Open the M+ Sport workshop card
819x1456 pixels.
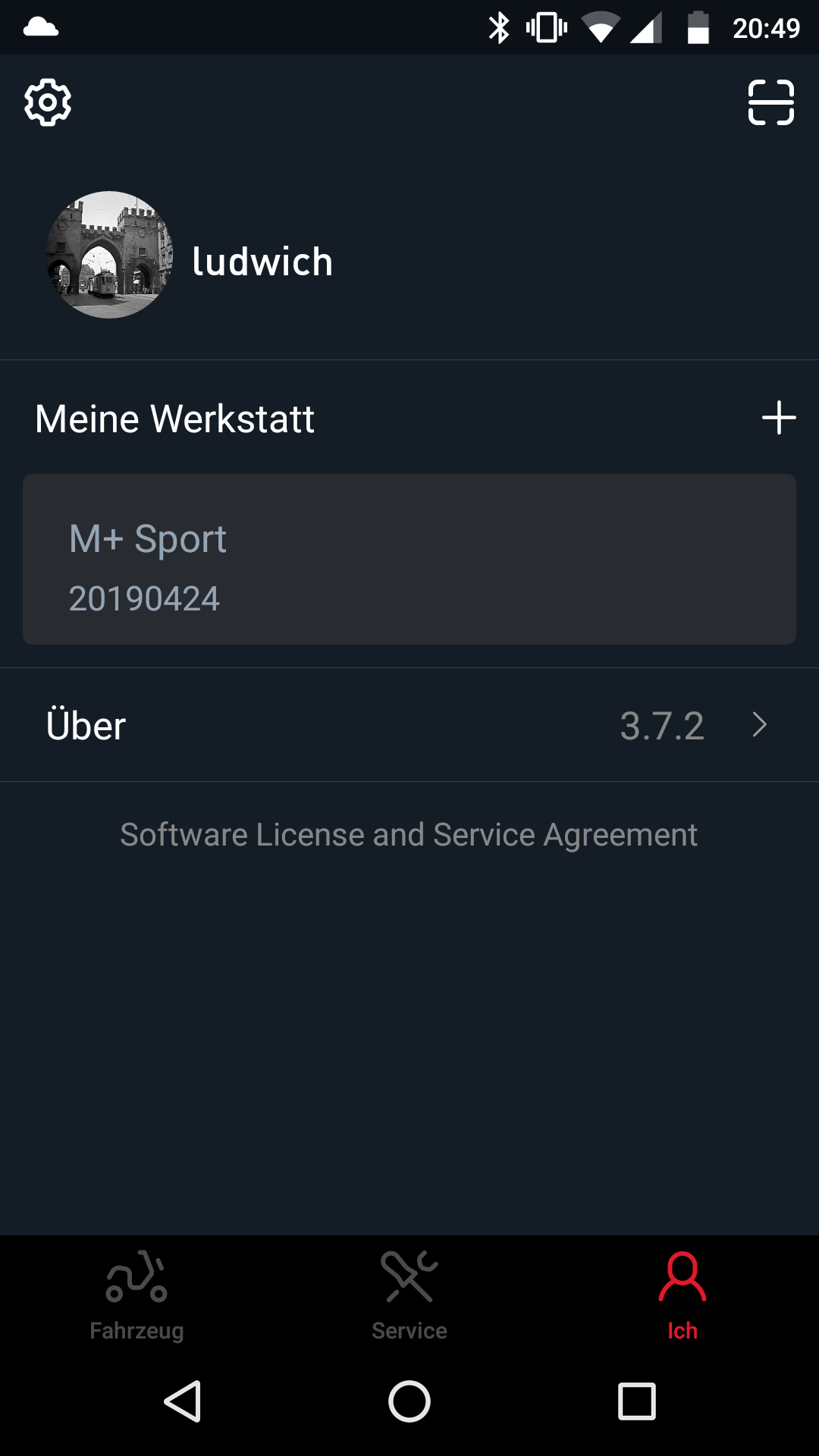(x=409, y=560)
